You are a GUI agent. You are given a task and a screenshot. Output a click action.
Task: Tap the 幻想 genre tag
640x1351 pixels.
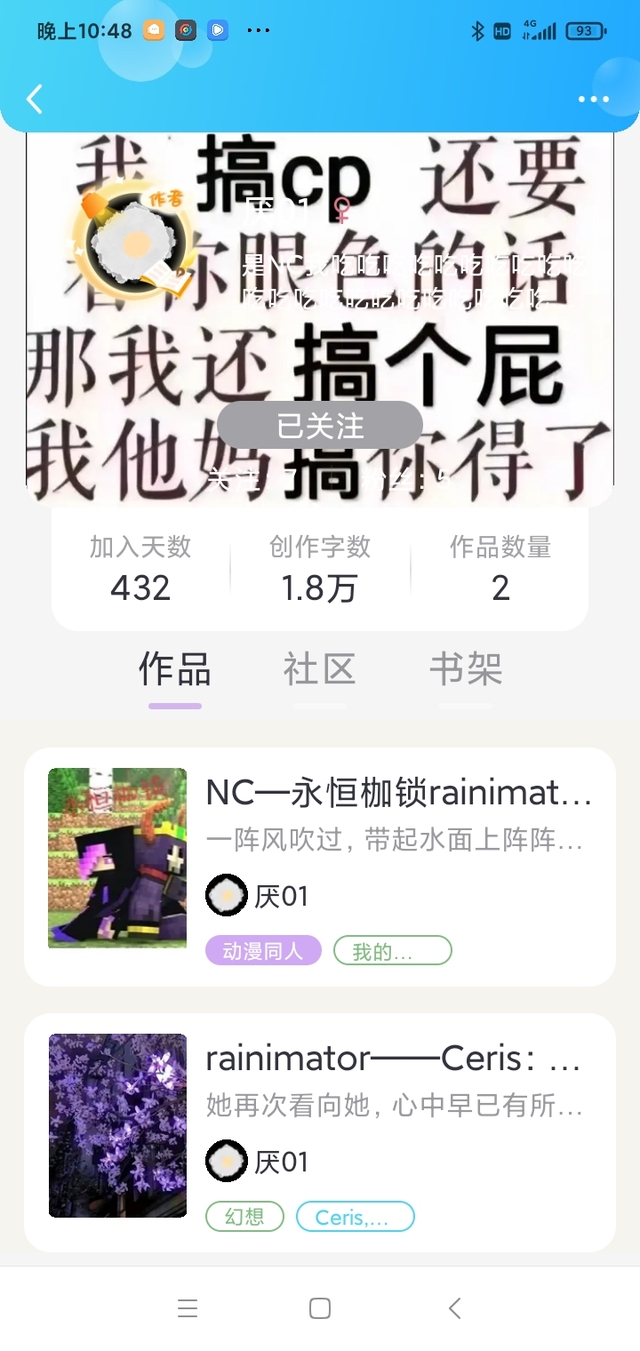(x=245, y=1217)
